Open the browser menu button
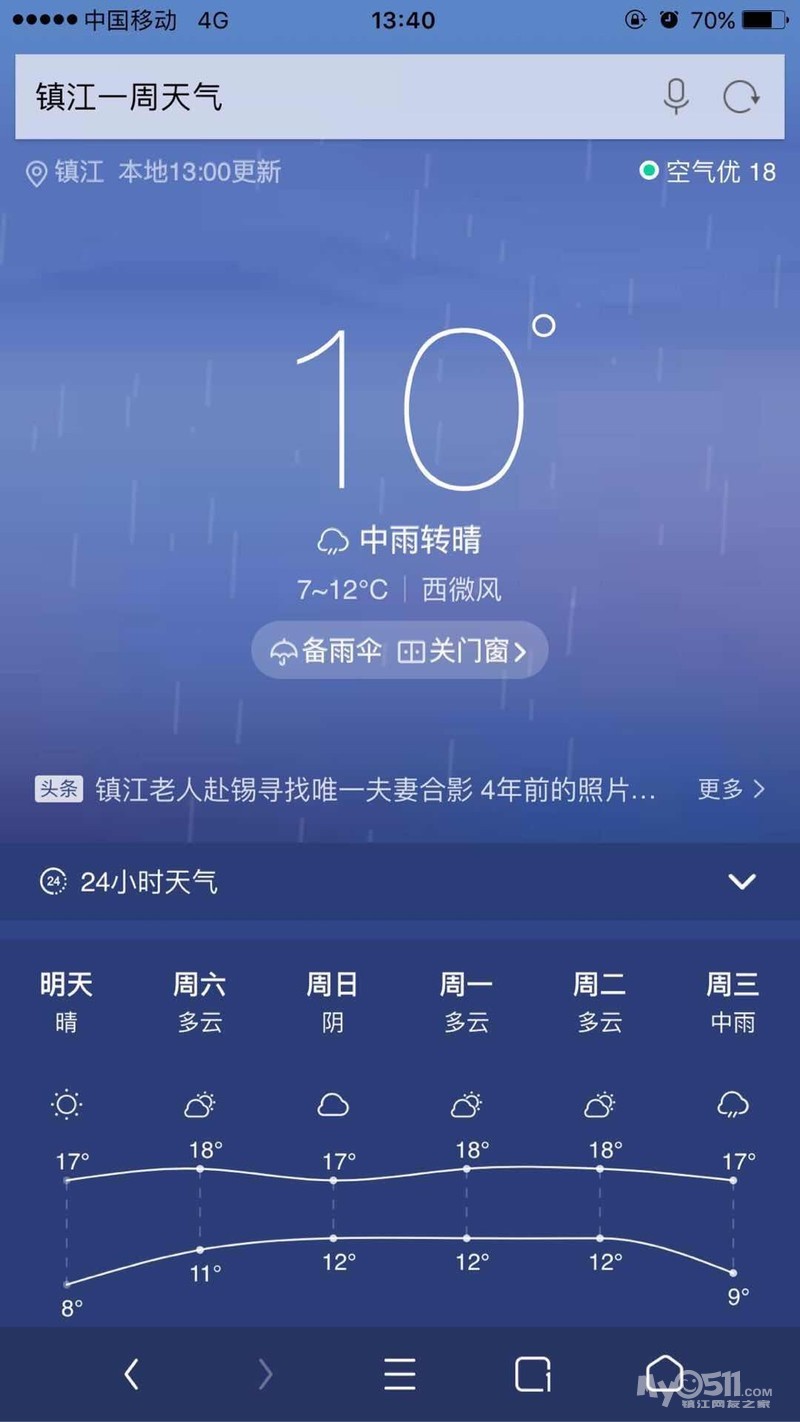The width and height of the screenshot is (800, 1422). [x=399, y=1374]
